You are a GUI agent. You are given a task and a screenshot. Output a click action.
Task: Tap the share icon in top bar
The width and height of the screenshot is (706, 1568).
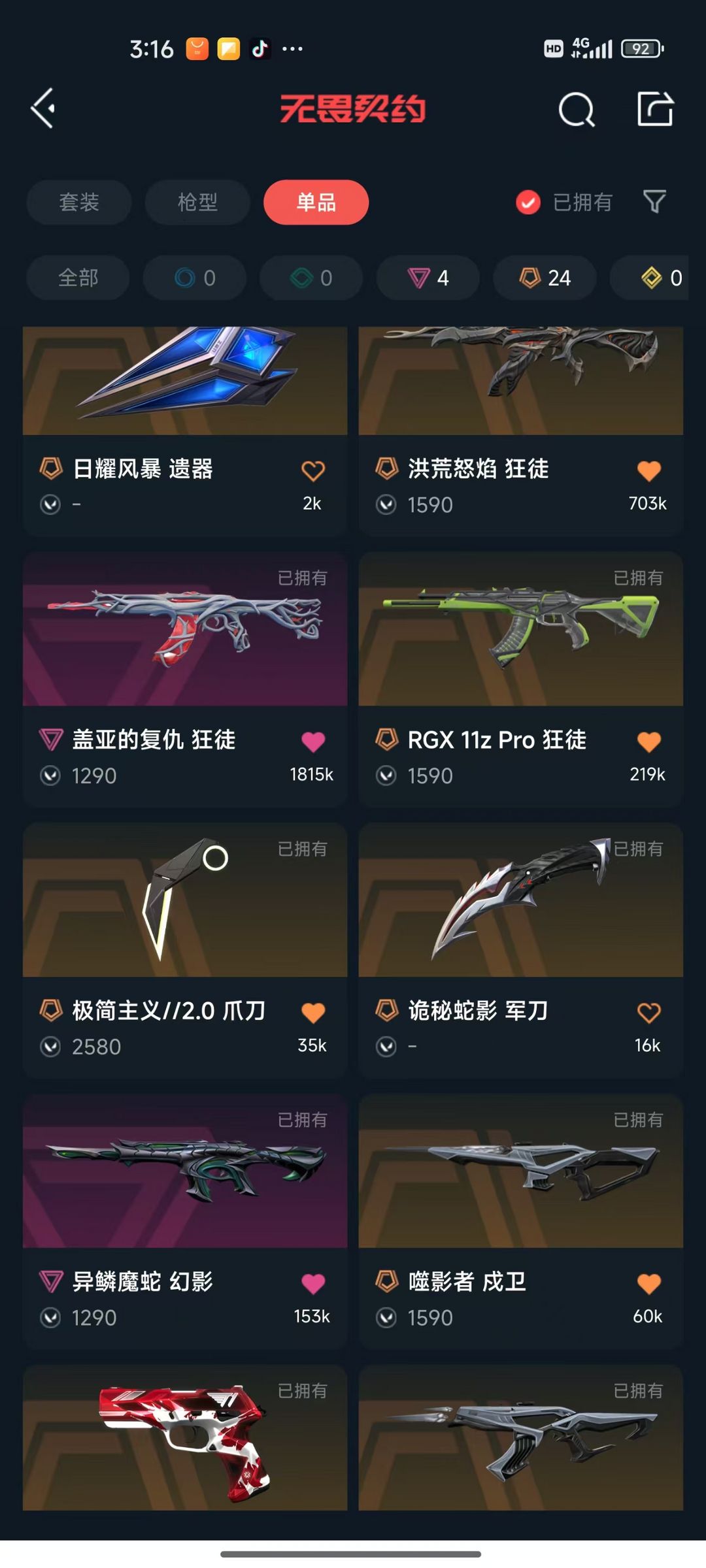655,108
